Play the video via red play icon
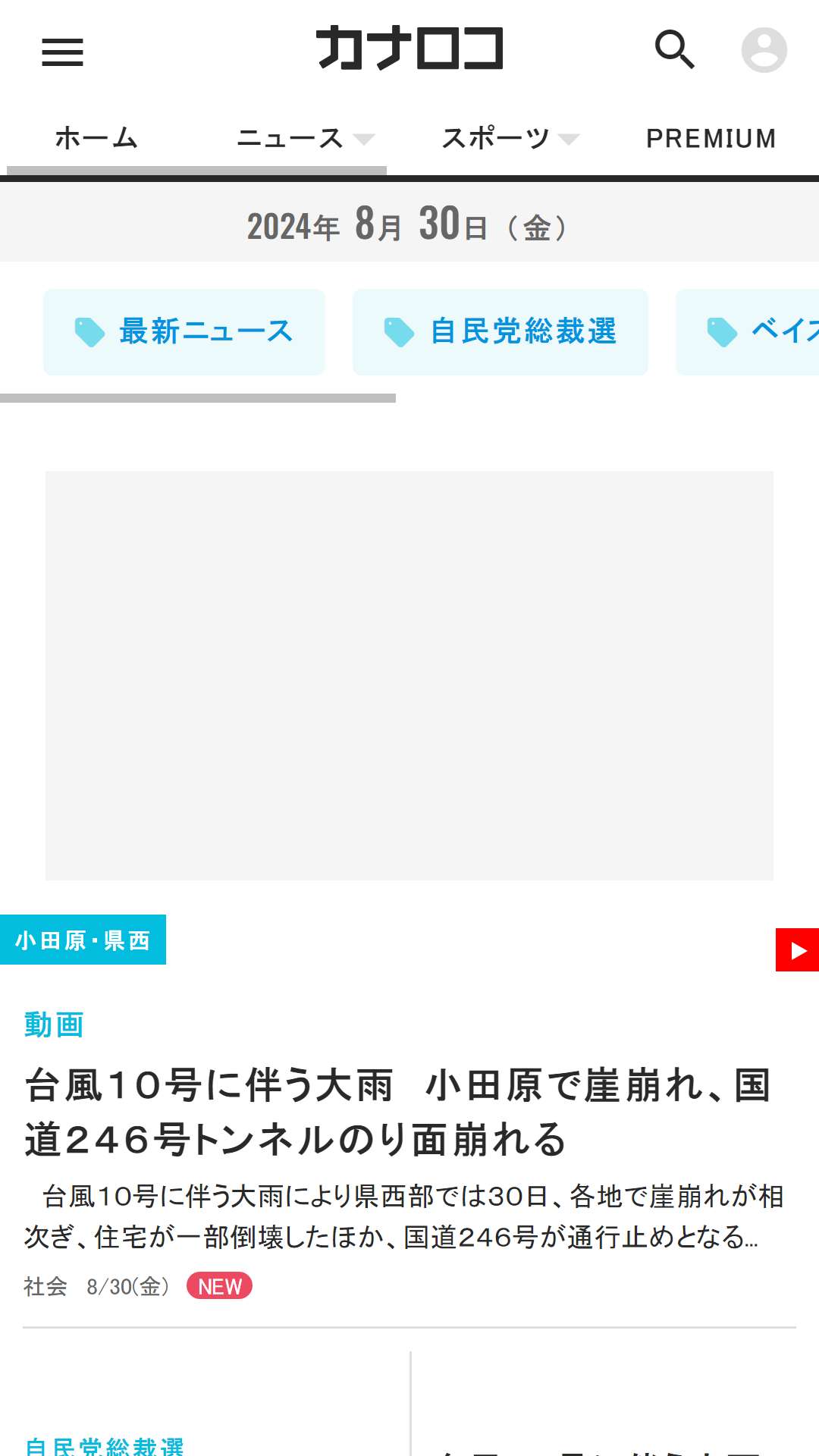 pos(797,949)
